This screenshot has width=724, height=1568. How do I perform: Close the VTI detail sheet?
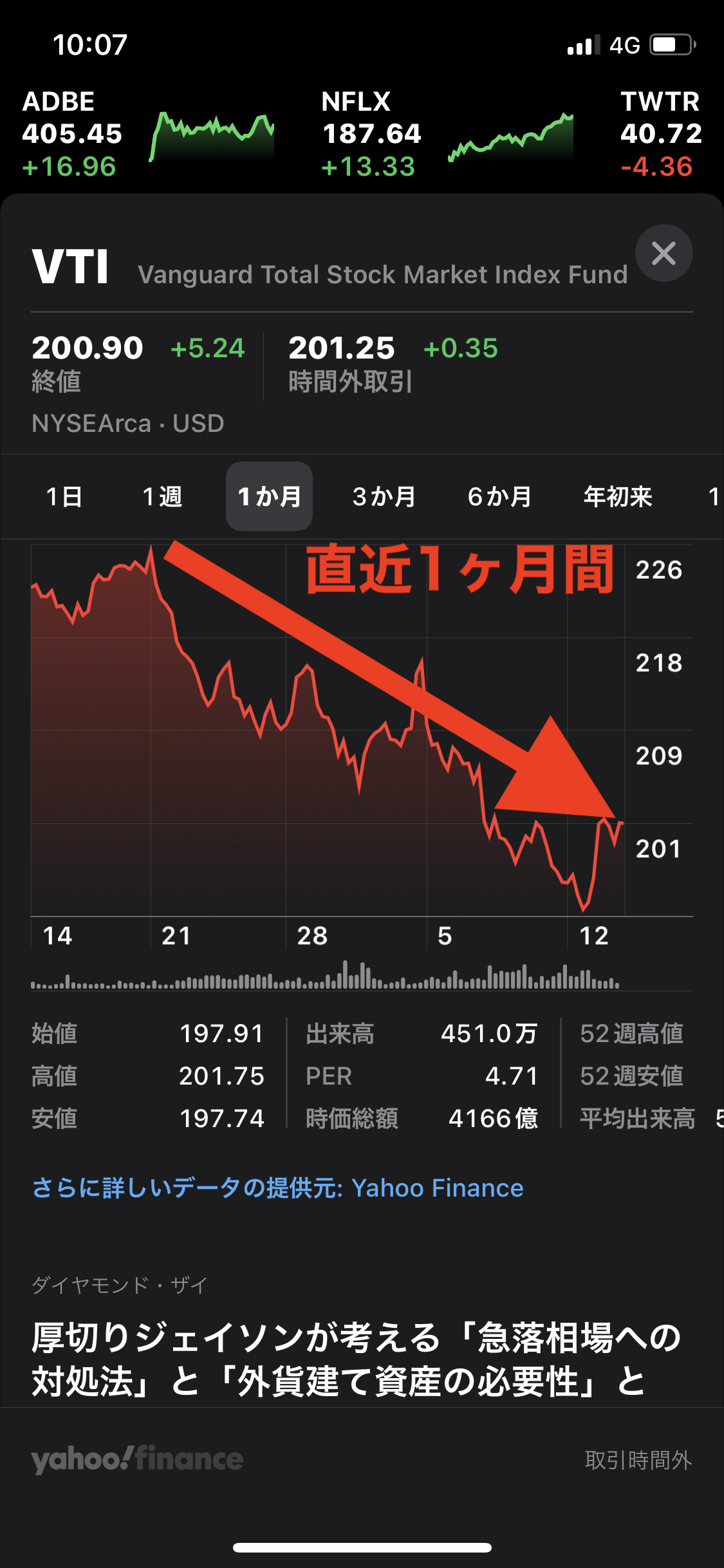(x=664, y=253)
